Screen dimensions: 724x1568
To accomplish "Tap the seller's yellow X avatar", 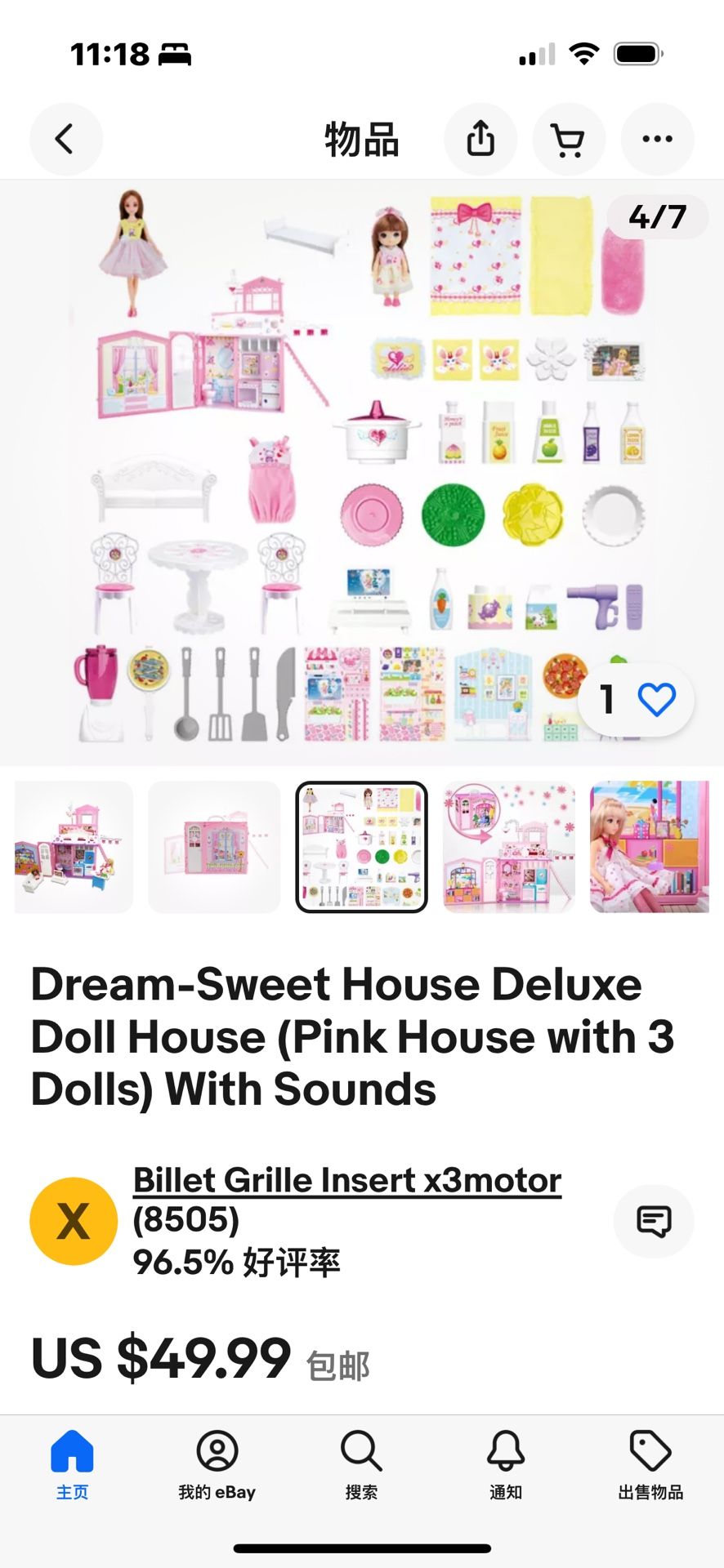I will 73,1221.
